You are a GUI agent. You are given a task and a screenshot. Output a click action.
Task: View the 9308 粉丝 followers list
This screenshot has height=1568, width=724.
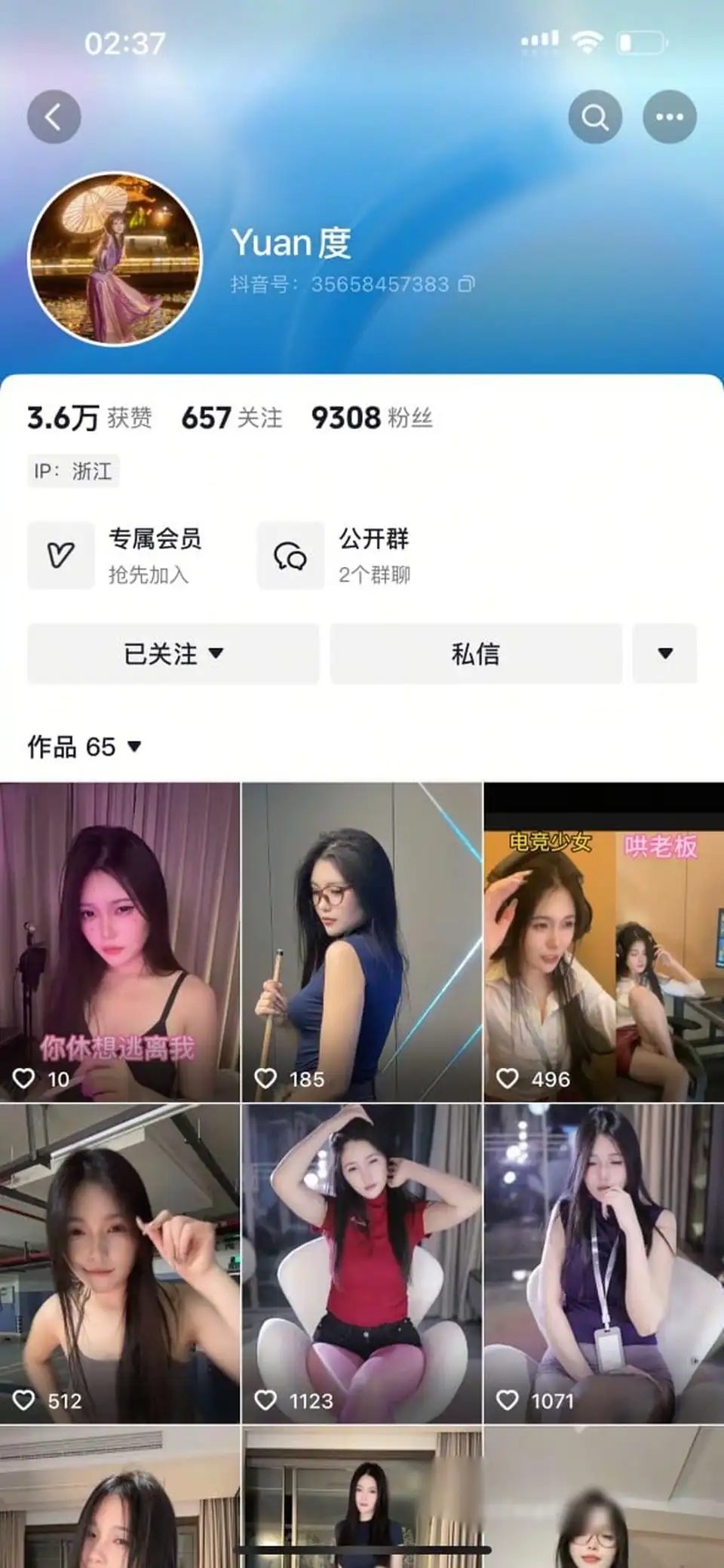372,418
